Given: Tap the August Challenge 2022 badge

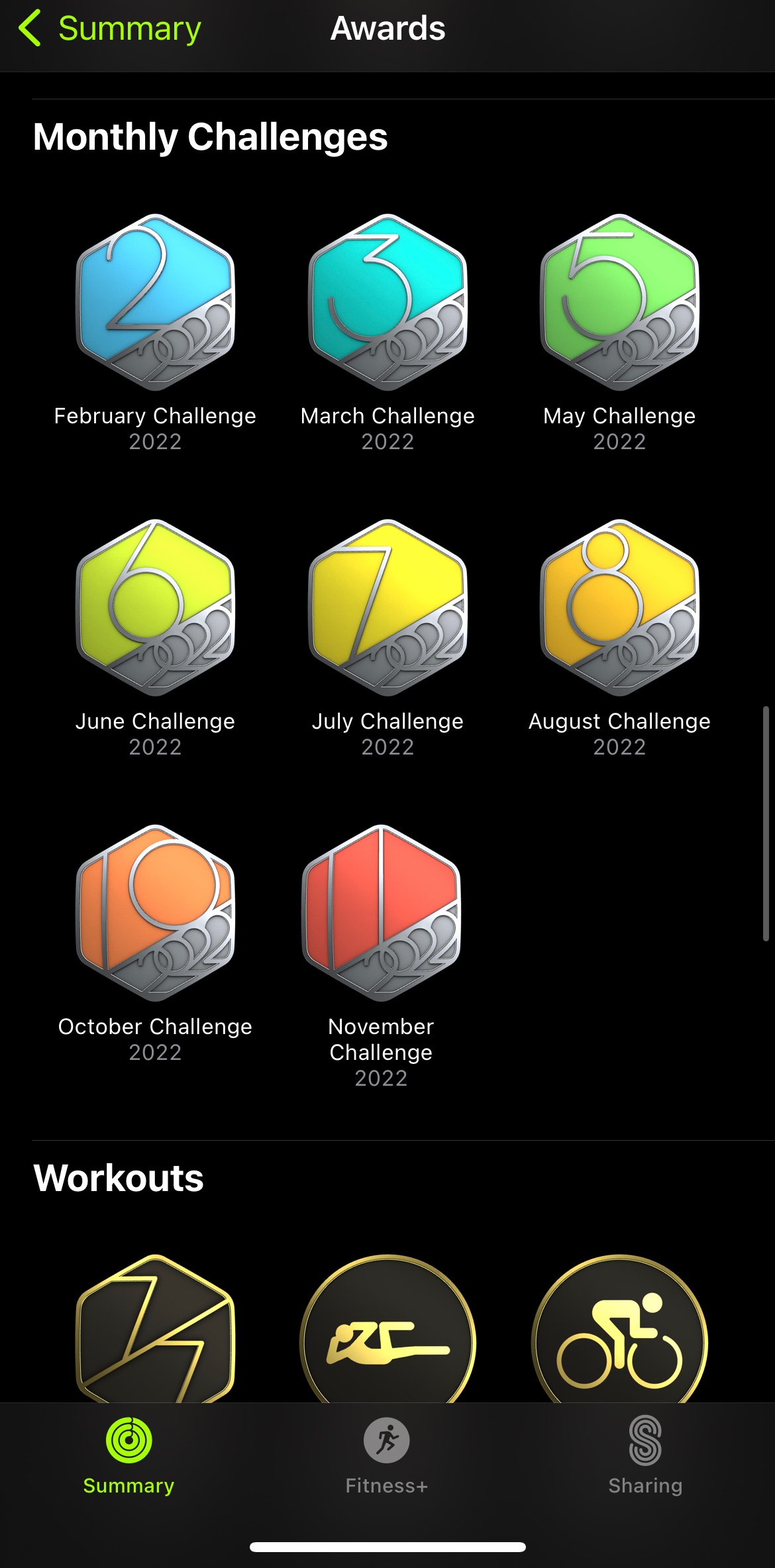Looking at the screenshot, I should point(619,608).
